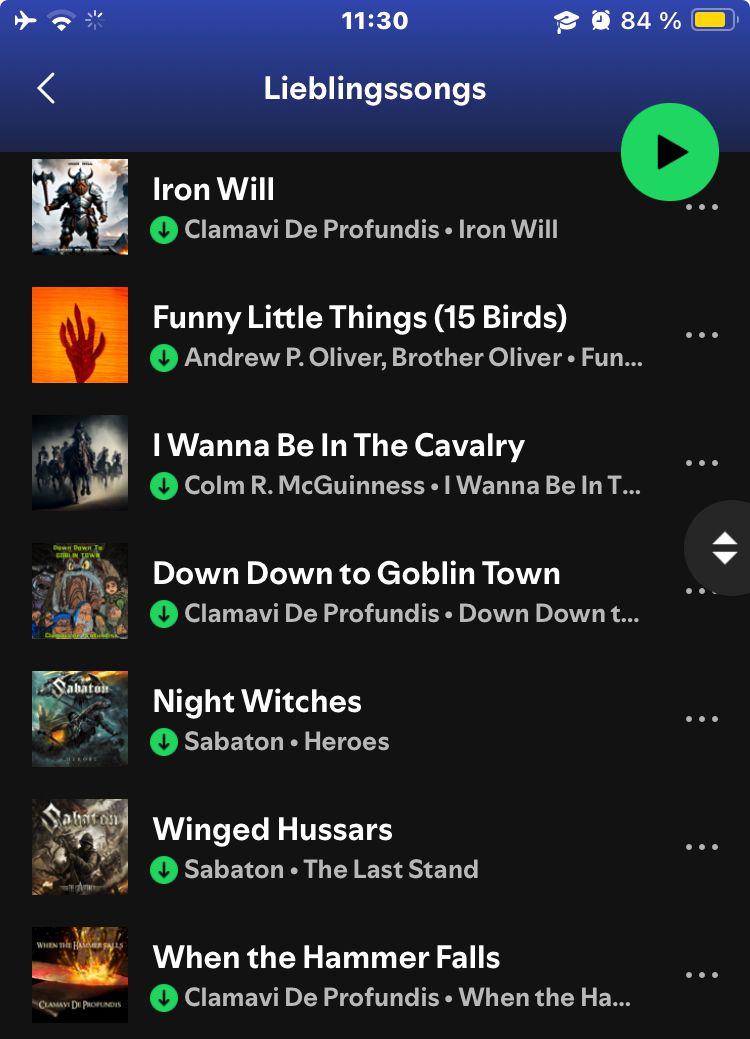750x1039 pixels.
Task: Open more options for Night Witches
Action: pyautogui.click(x=702, y=719)
